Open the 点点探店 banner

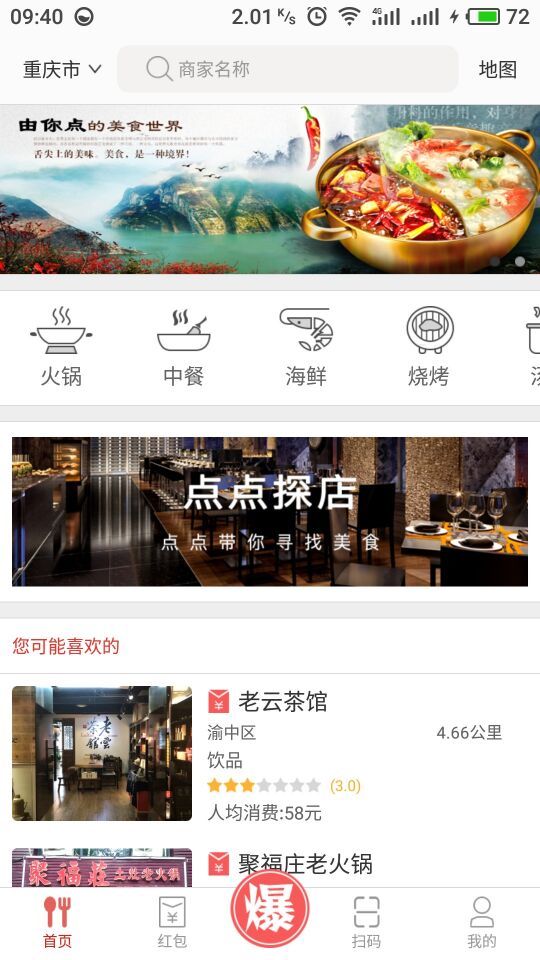coord(270,512)
